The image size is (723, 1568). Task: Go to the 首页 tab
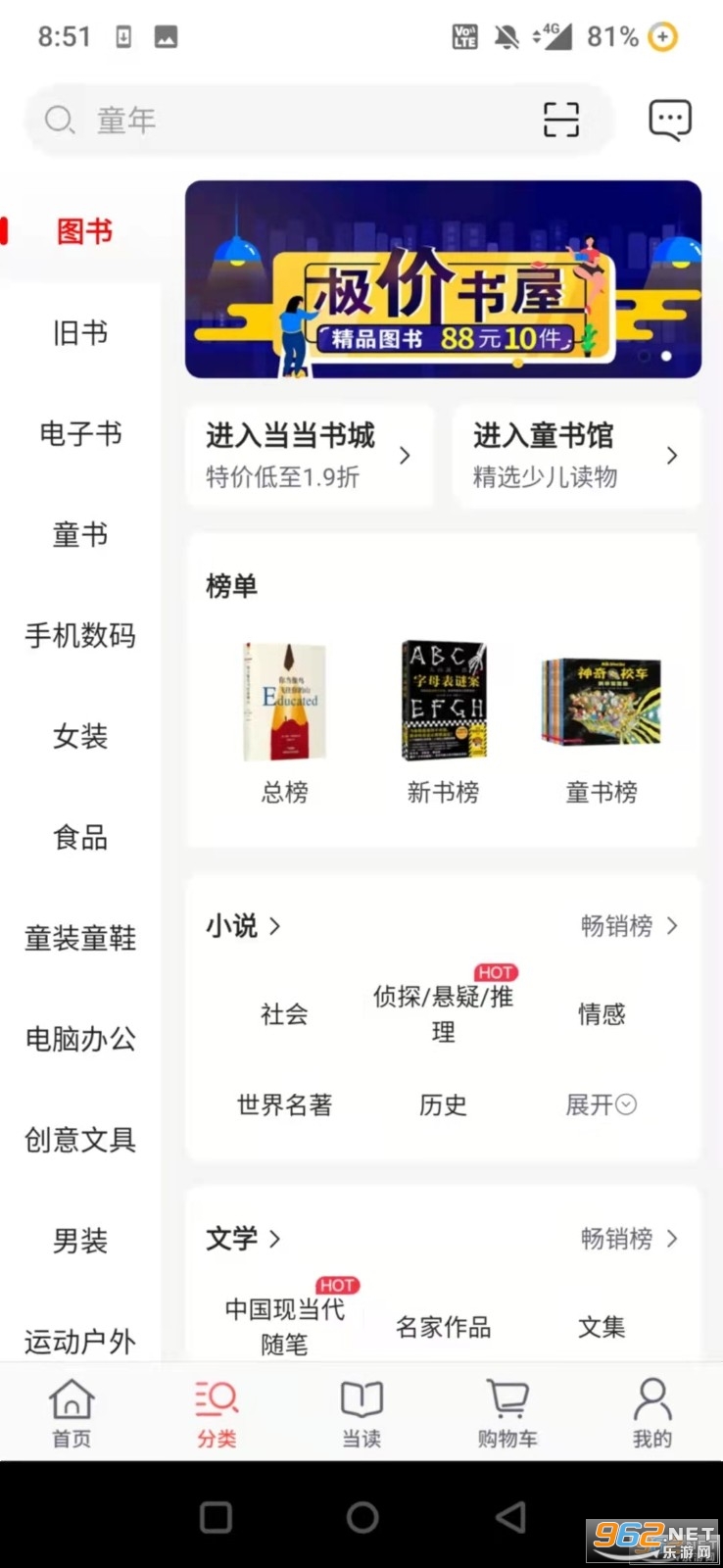(x=72, y=1412)
